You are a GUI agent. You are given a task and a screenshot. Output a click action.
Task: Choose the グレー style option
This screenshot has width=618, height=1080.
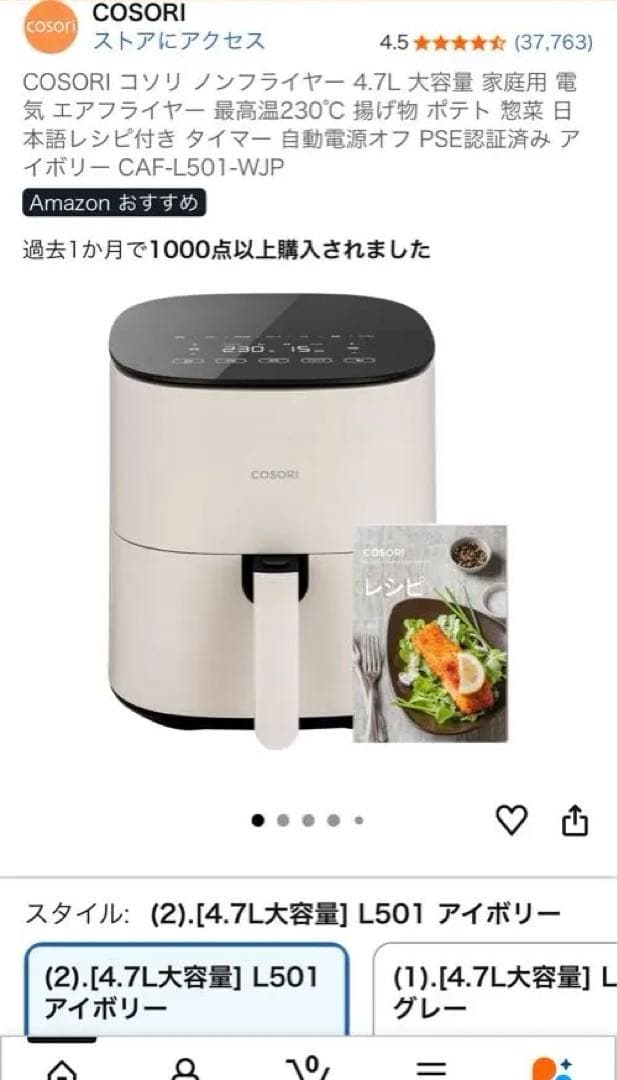(498, 991)
